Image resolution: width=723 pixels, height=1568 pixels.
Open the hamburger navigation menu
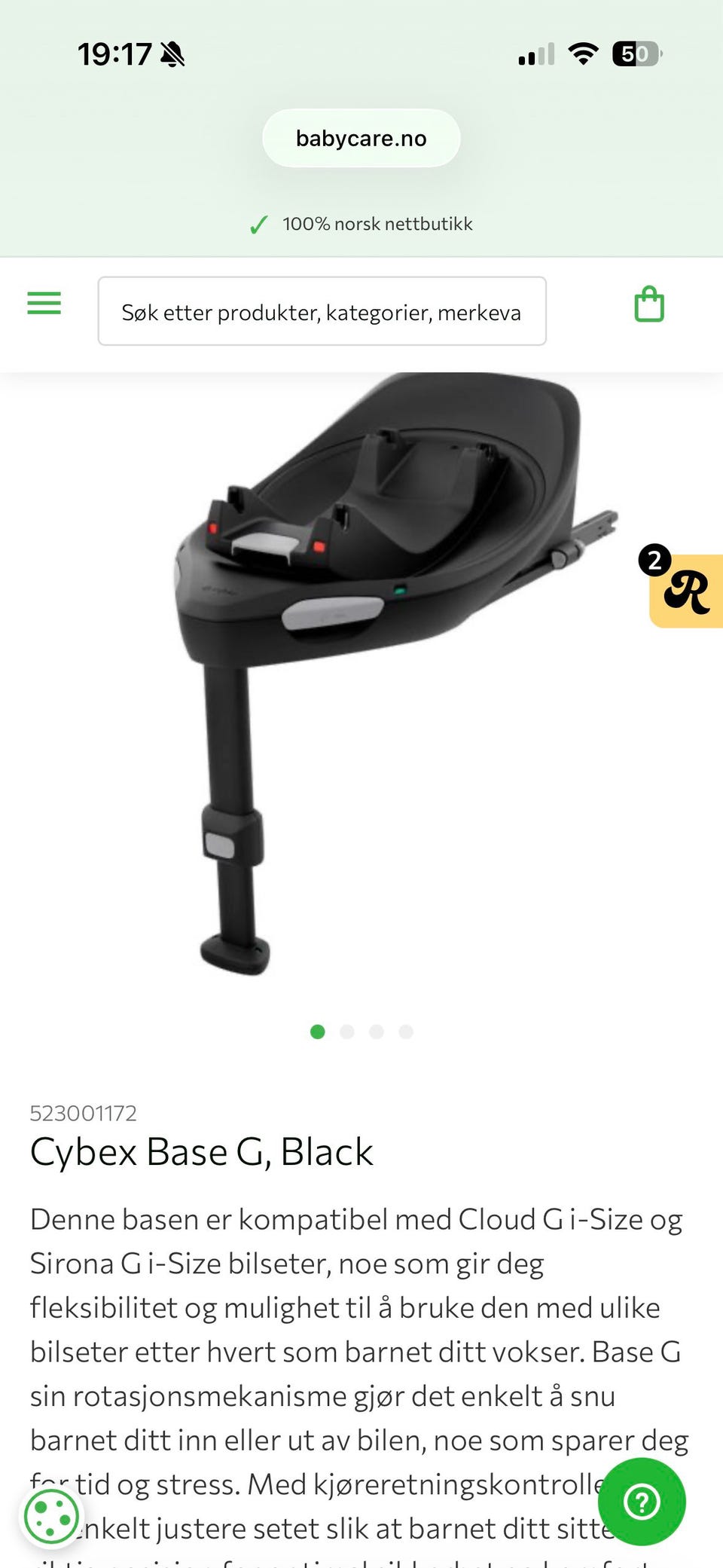[x=44, y=304]
